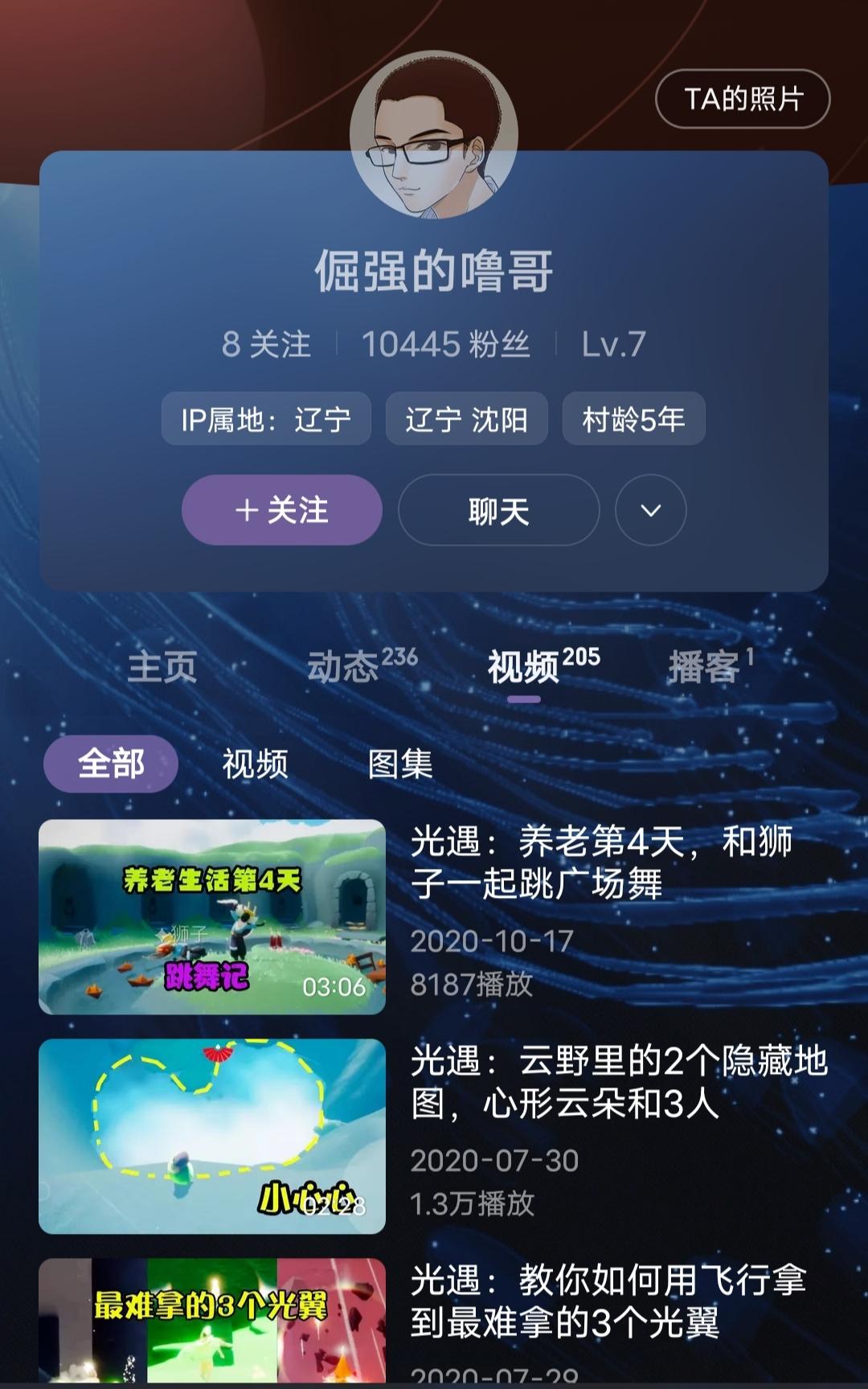Viewport: 868px width, 1389px height.
Task: Follow 倔强的噜哥 with the 关注 button
Action: (x=281, y=510)
